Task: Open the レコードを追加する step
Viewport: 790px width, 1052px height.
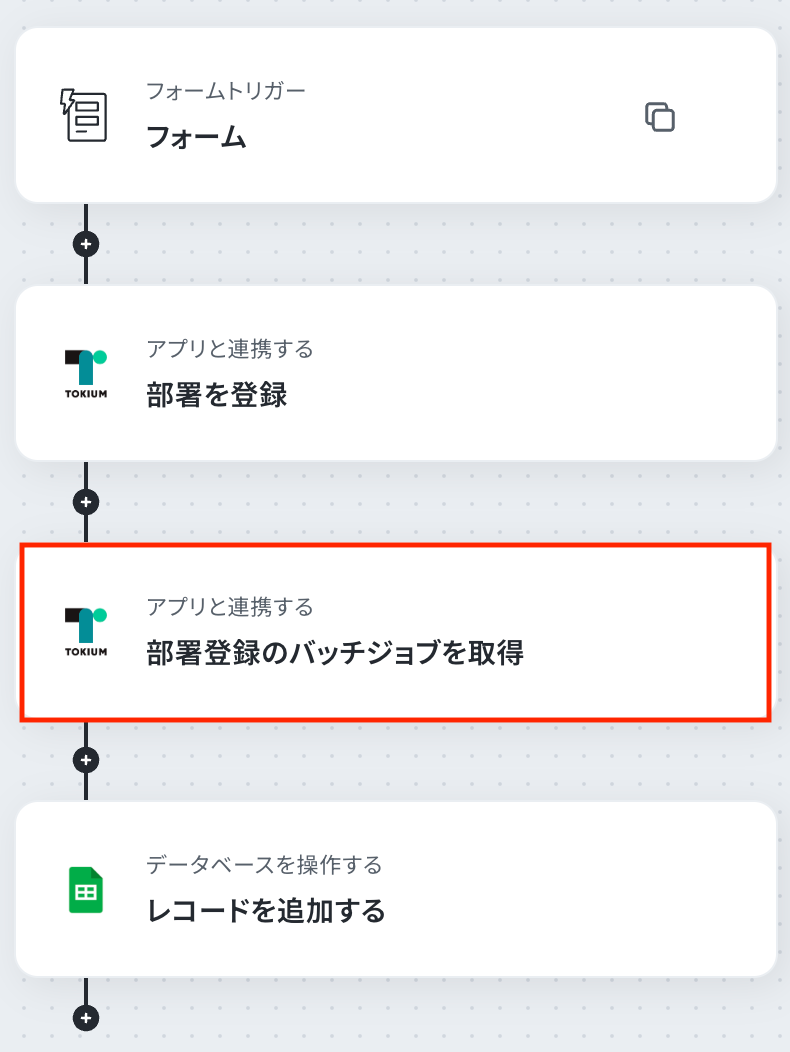Action: [395, 889]
